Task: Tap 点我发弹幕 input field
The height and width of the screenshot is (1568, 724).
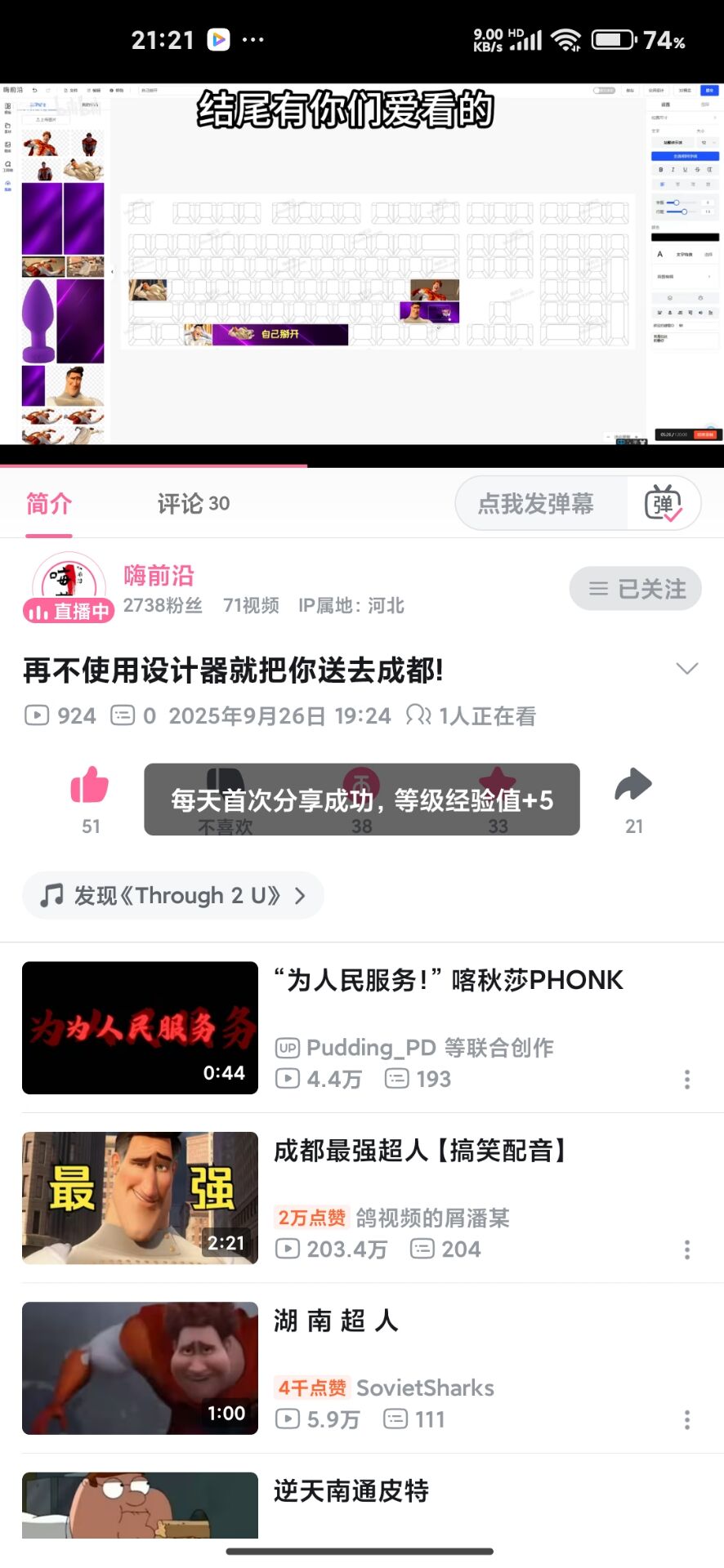Action: pyautogui.click(x=536, y=504)
